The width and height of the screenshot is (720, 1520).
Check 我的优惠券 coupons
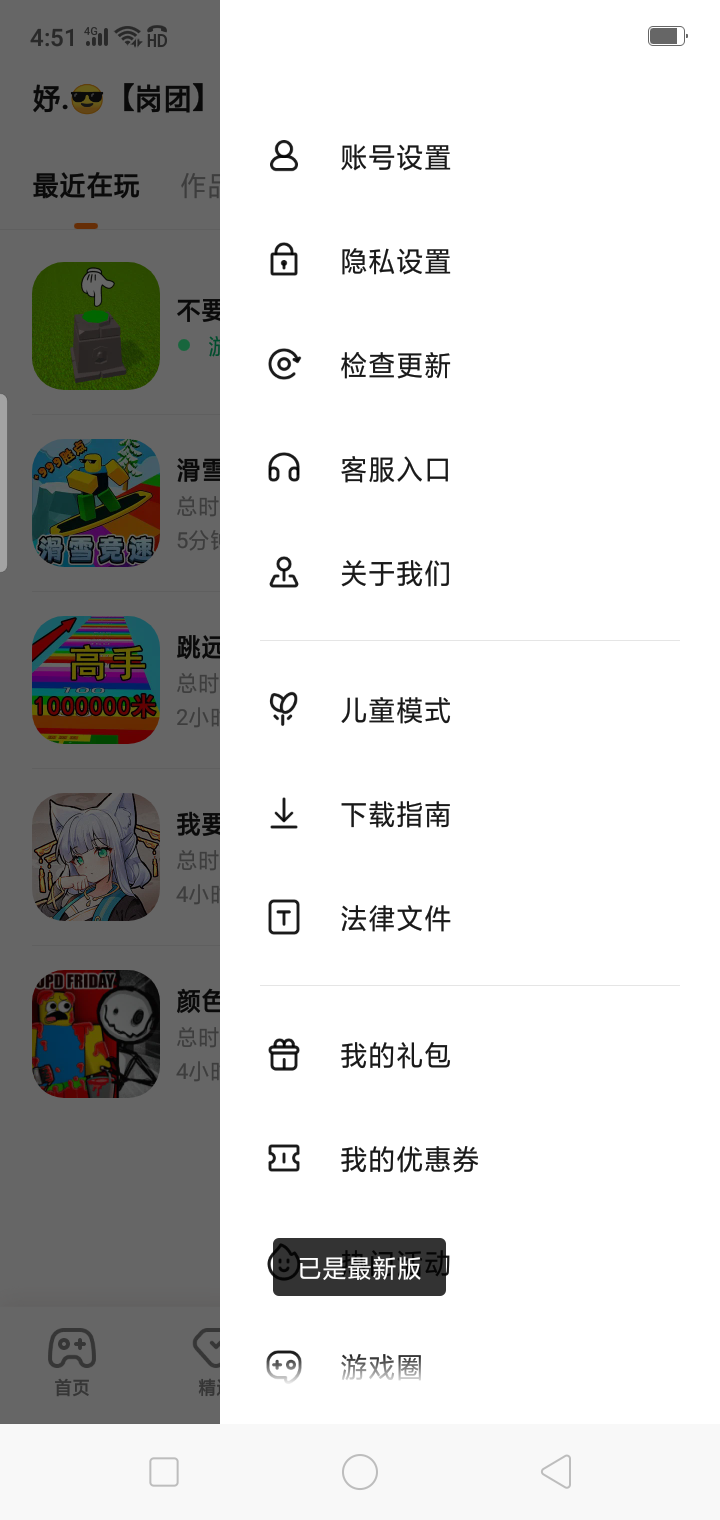click(x=409, y=1160)
